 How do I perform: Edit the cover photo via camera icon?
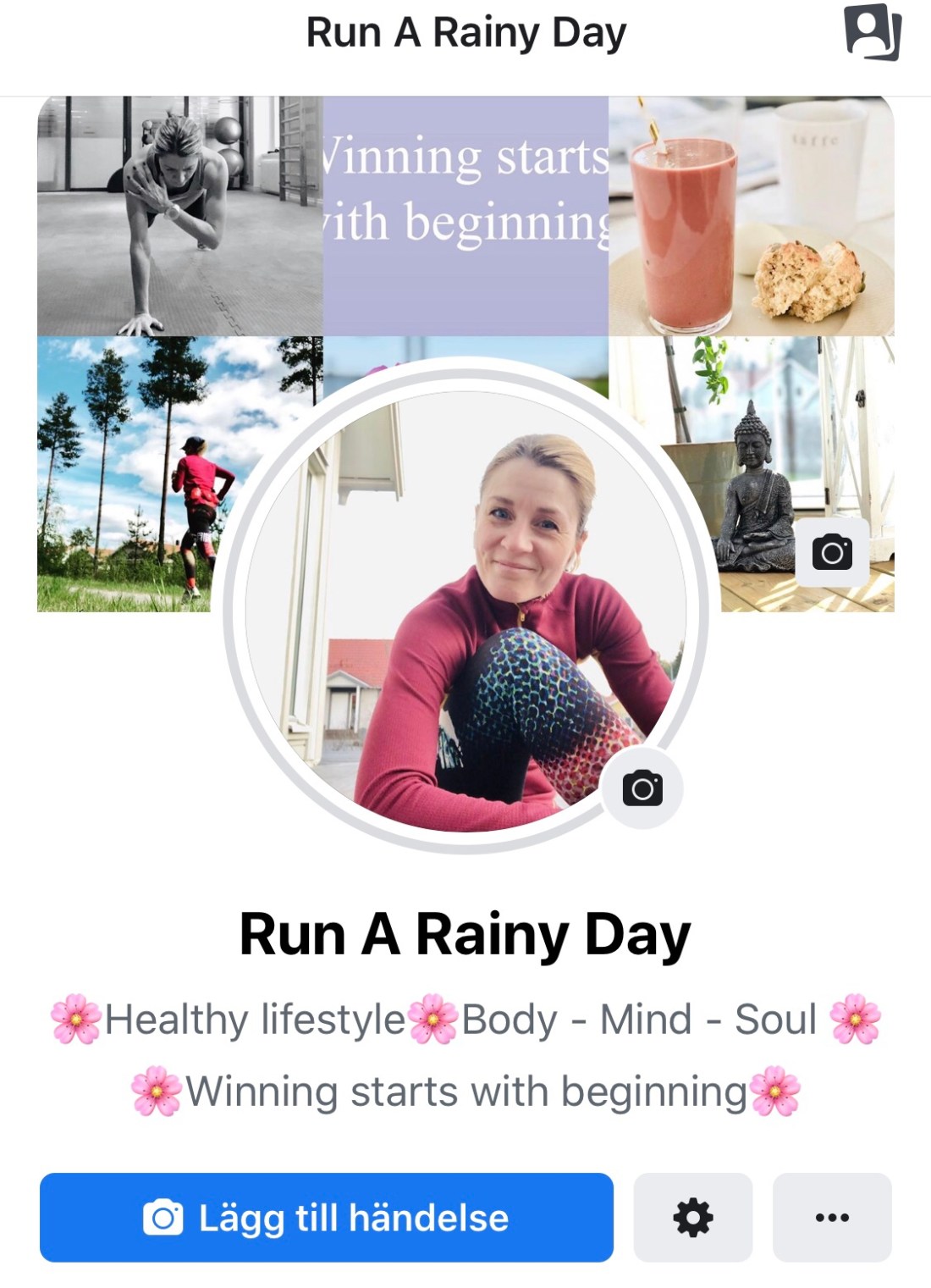[x=832, y=553]
